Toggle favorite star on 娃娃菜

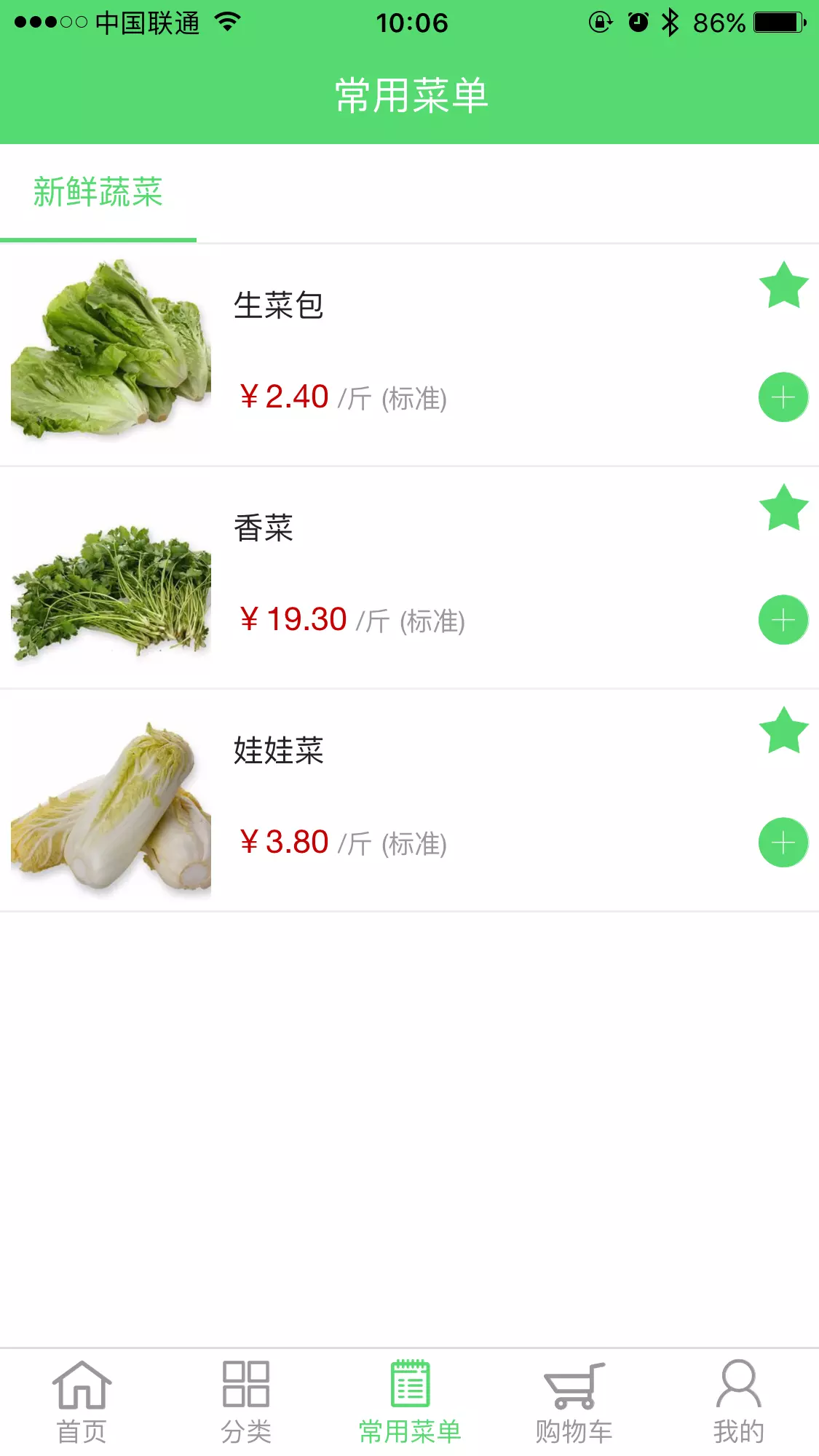[782, 732]
